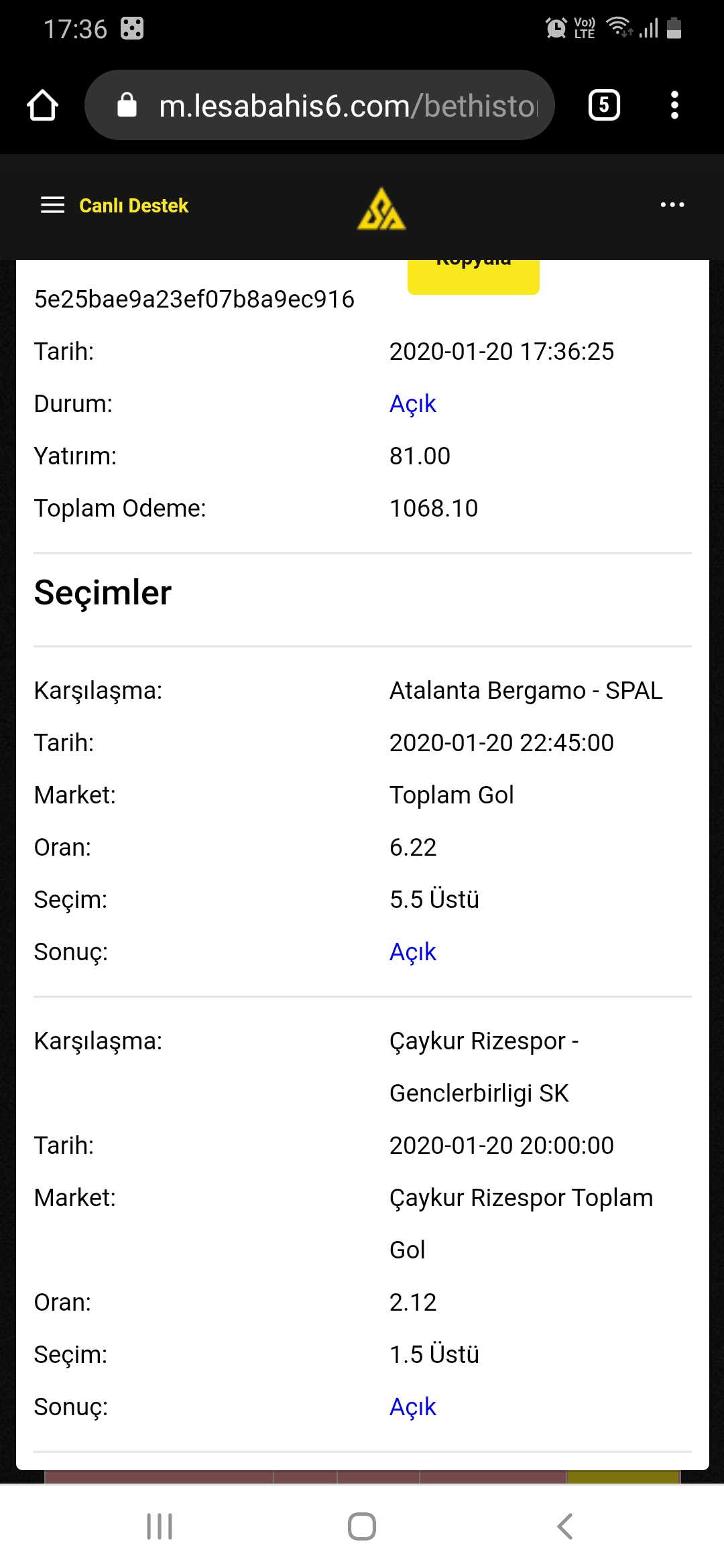
Task: Copy the bet ID with Kopyala
Action: [473, 276]
